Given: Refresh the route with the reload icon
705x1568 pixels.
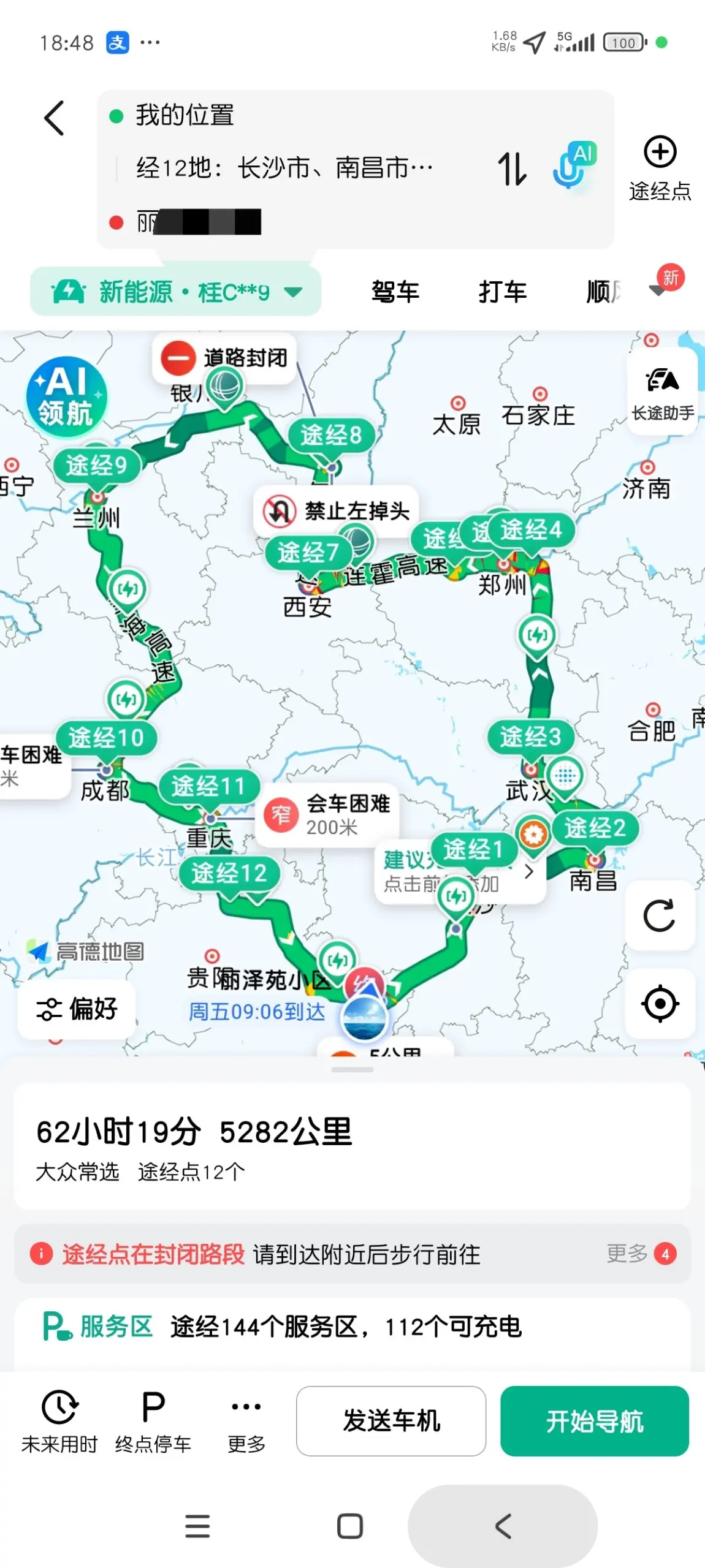Looking at the screenshot, I should 660,915.
